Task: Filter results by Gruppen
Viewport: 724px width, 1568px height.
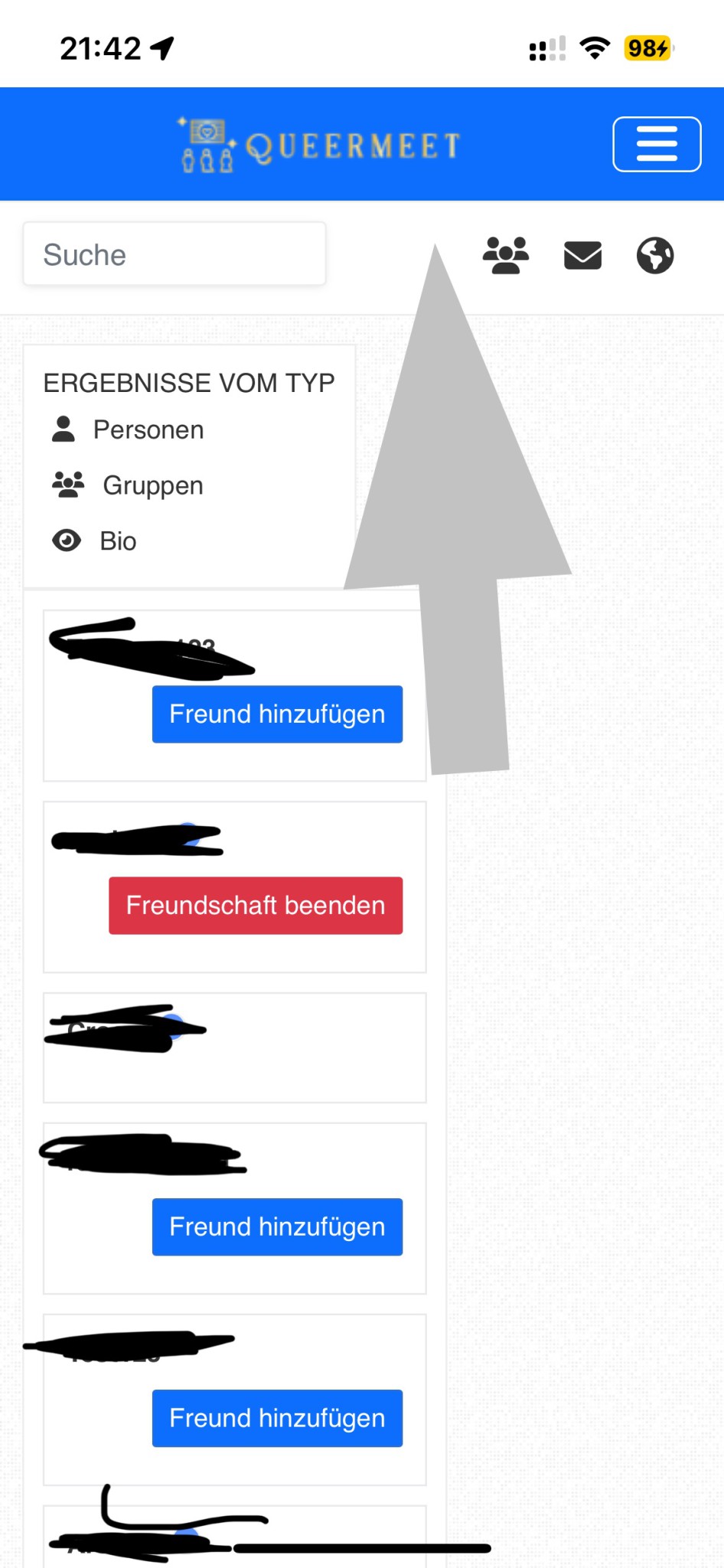Action: (x=152, y=485)
